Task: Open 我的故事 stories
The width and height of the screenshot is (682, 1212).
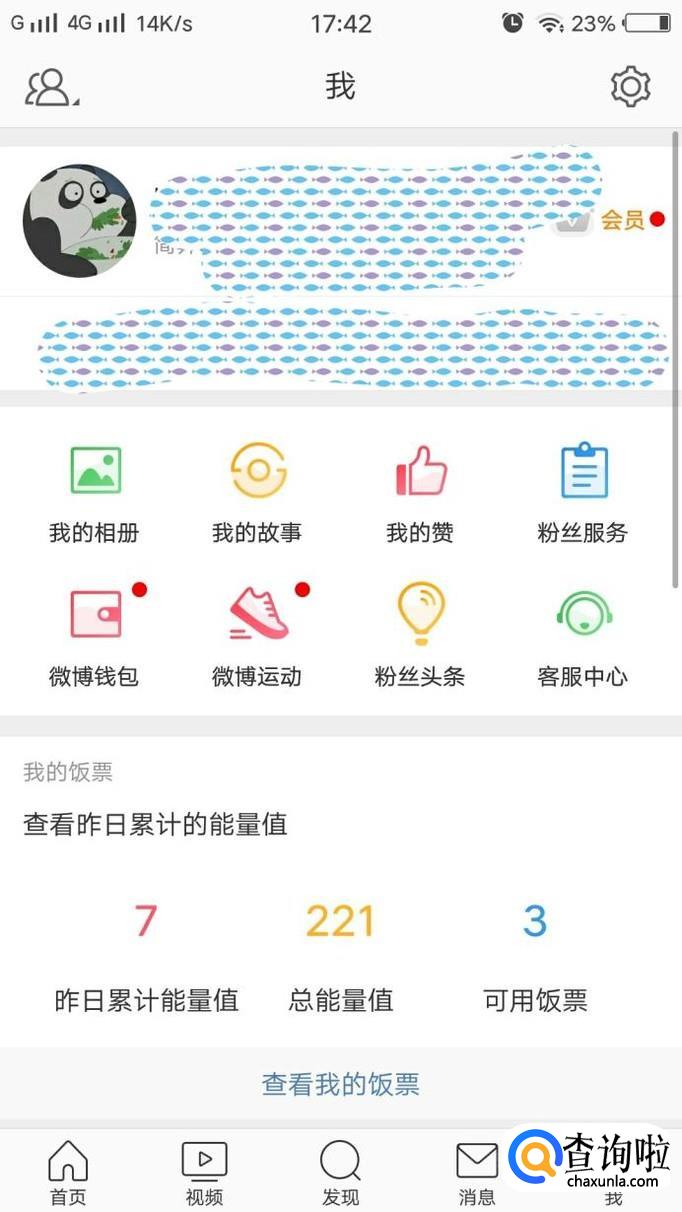Action: [258, 492]
